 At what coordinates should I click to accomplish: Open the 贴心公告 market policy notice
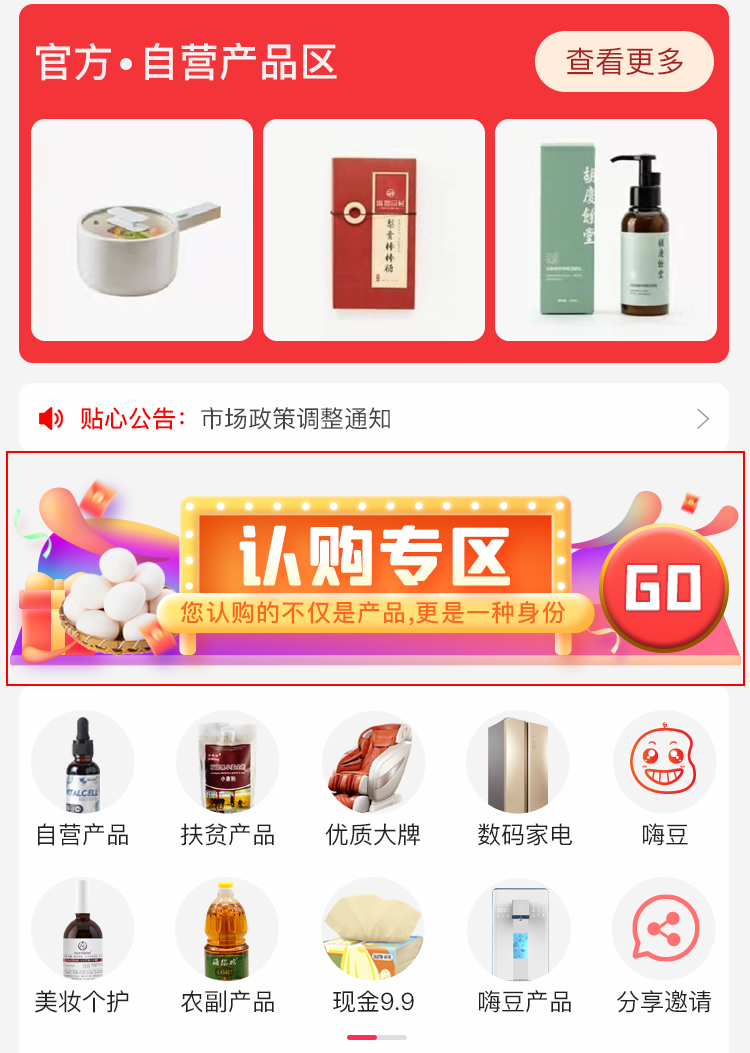click(374, 419)
